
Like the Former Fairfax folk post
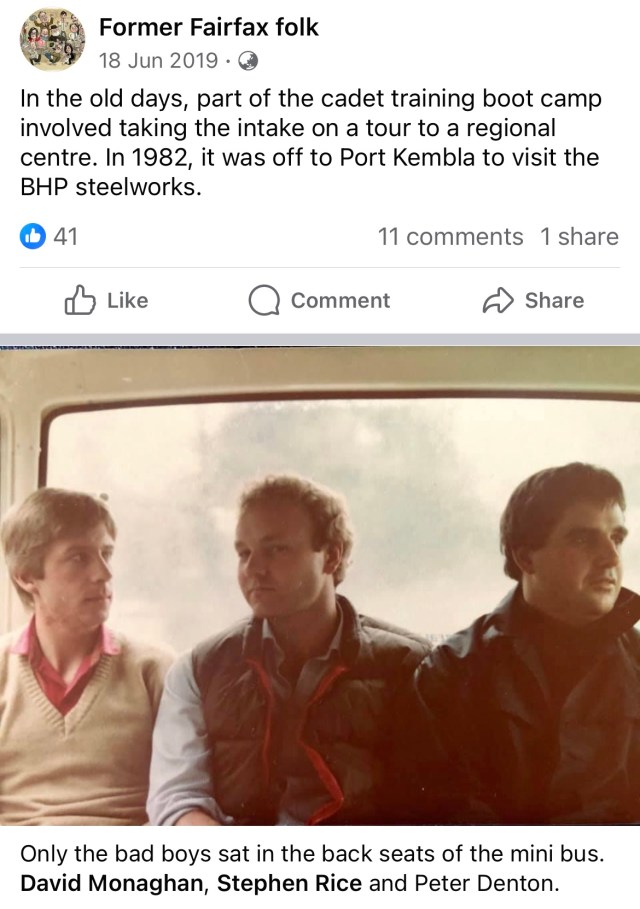tap(106, 300)
